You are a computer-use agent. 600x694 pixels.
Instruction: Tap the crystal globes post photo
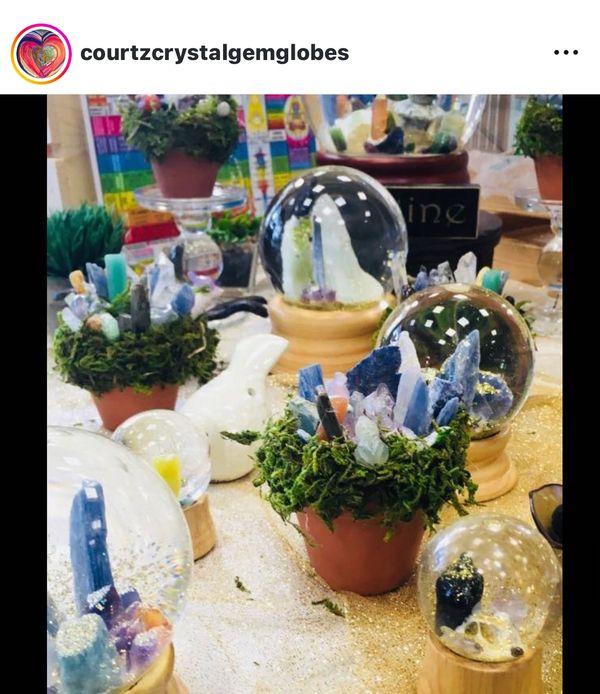(x=304, y=394)
